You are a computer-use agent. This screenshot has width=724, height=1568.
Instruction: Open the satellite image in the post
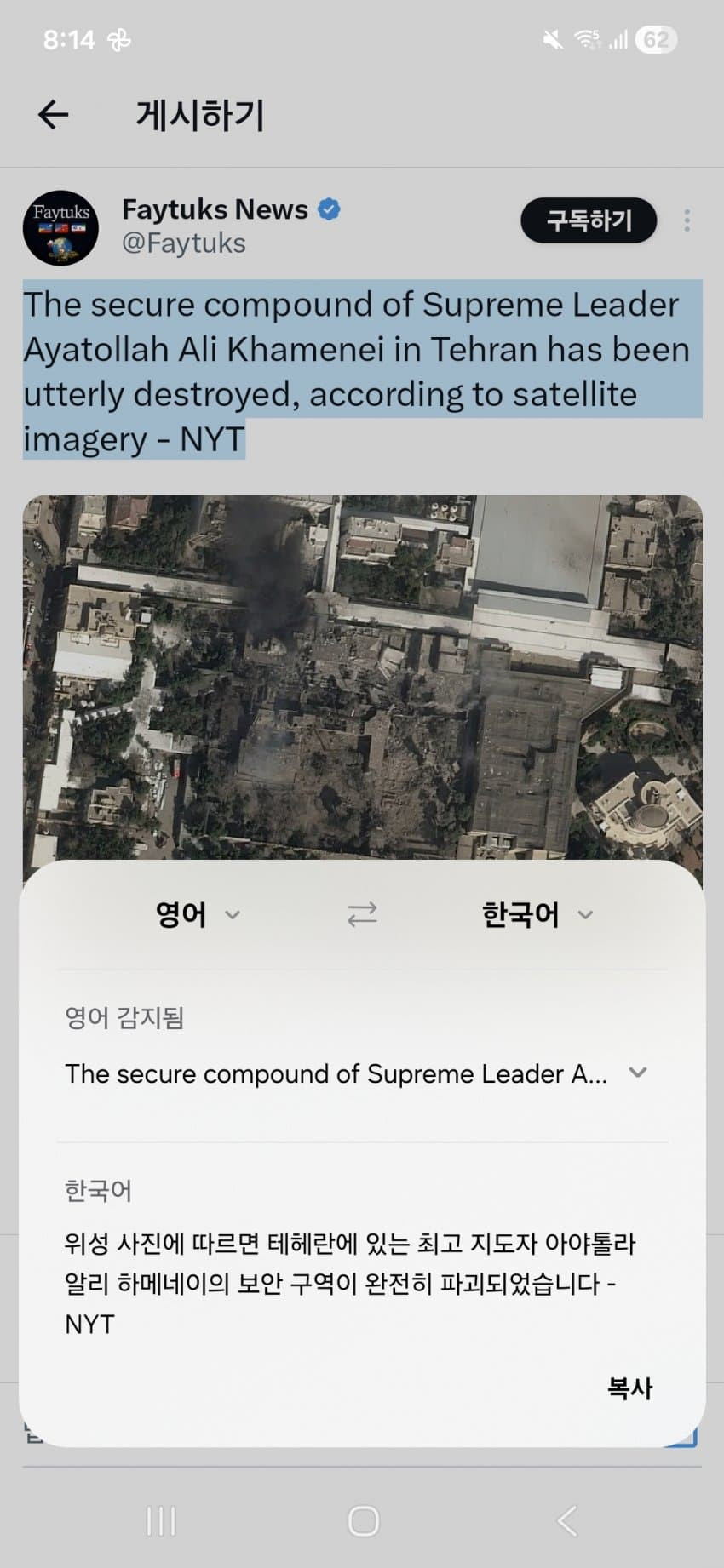click(x=362, y=677)
